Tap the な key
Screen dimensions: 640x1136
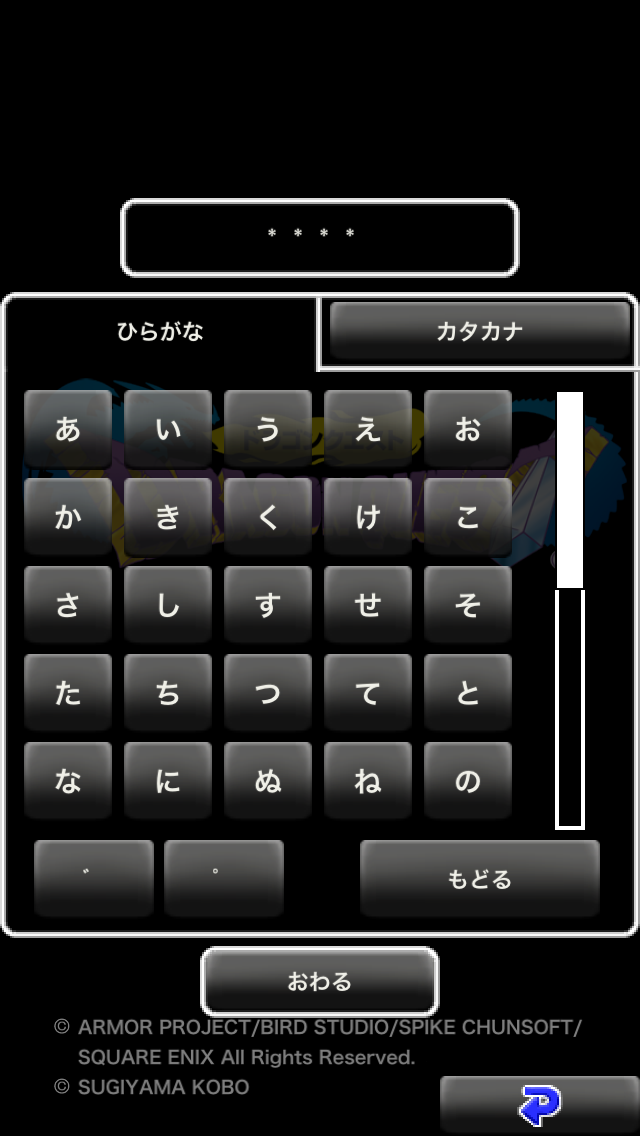[x=68, y=781]
